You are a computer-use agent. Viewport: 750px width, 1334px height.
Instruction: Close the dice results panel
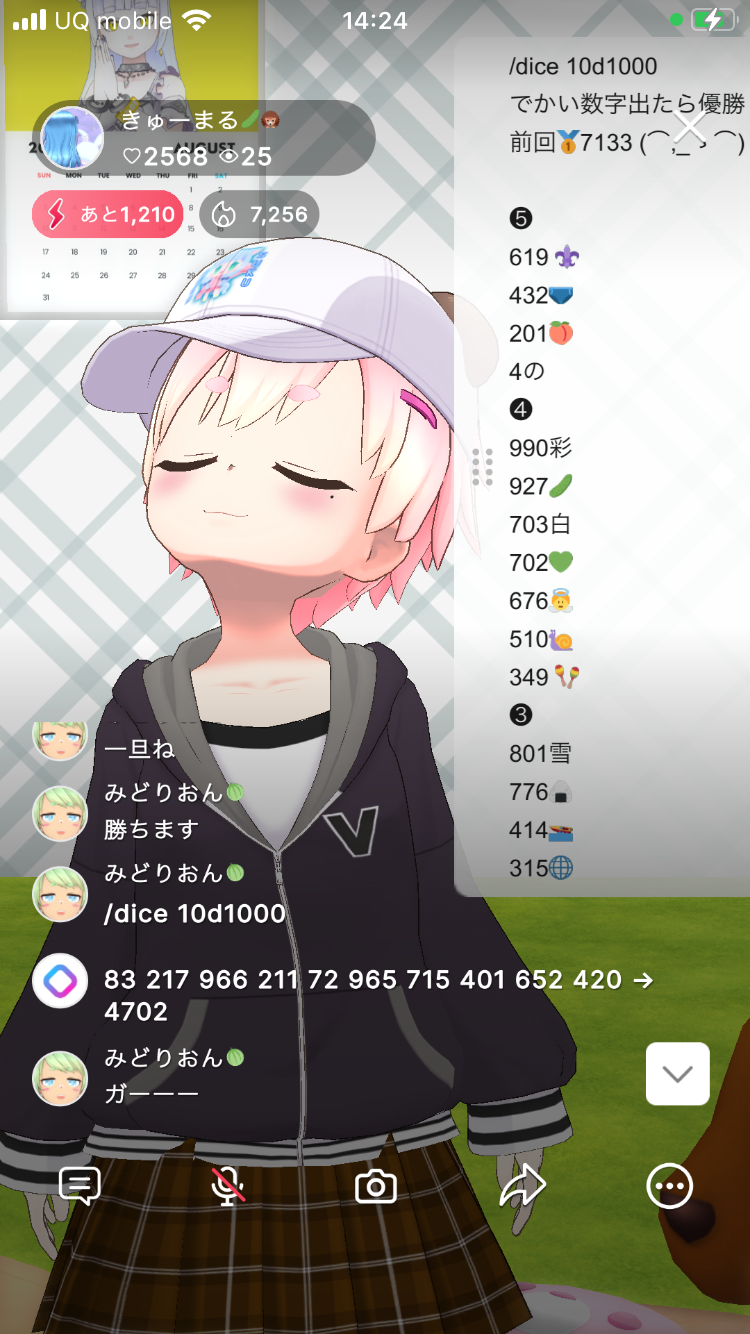point(690,127)
